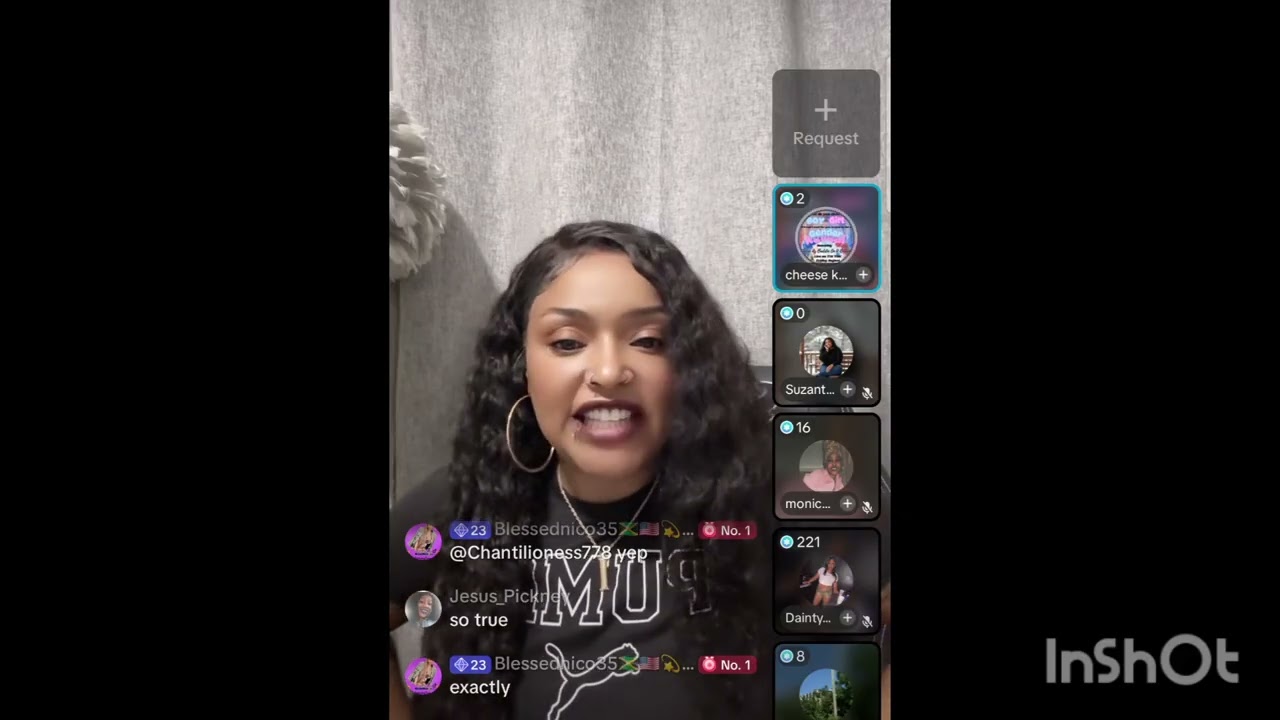Follow Suzant... using the plus icon

[847, 390]
